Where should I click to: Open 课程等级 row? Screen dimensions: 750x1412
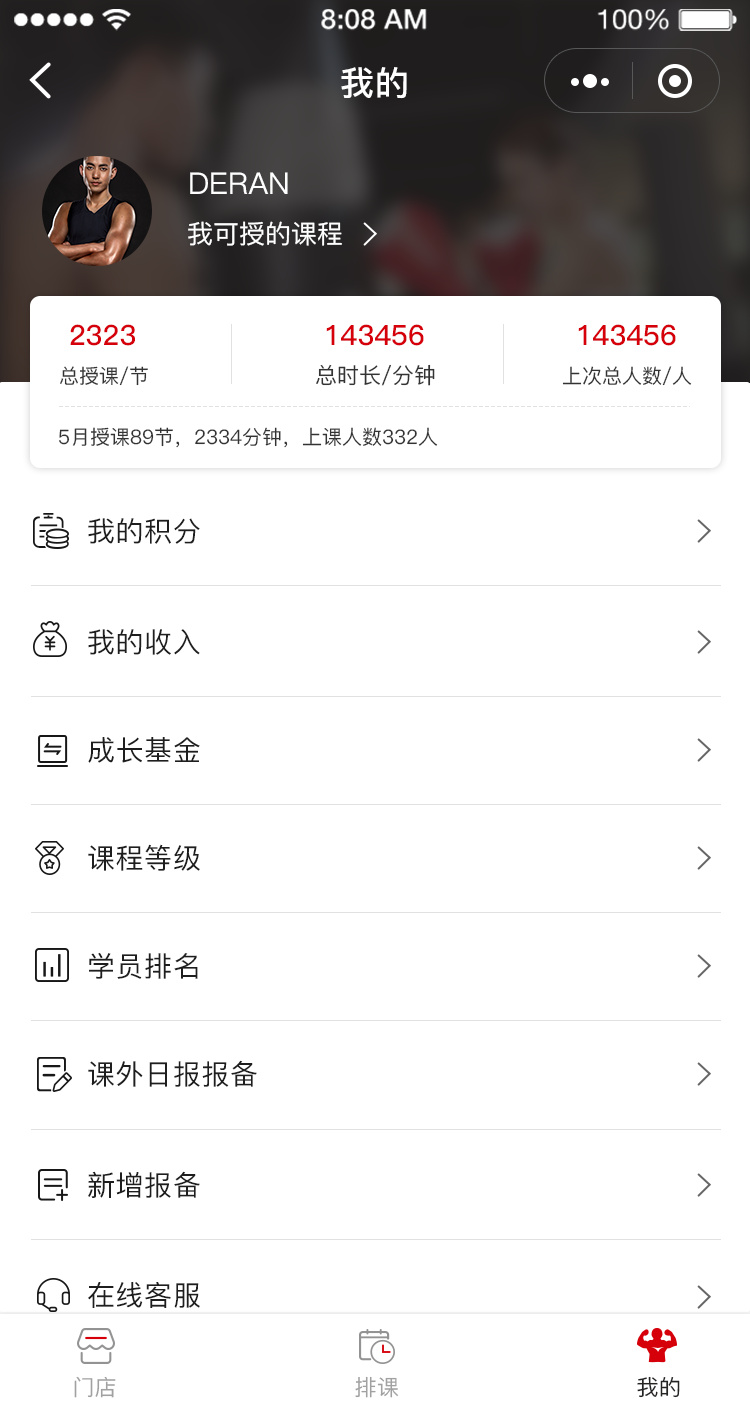(375, 858)
